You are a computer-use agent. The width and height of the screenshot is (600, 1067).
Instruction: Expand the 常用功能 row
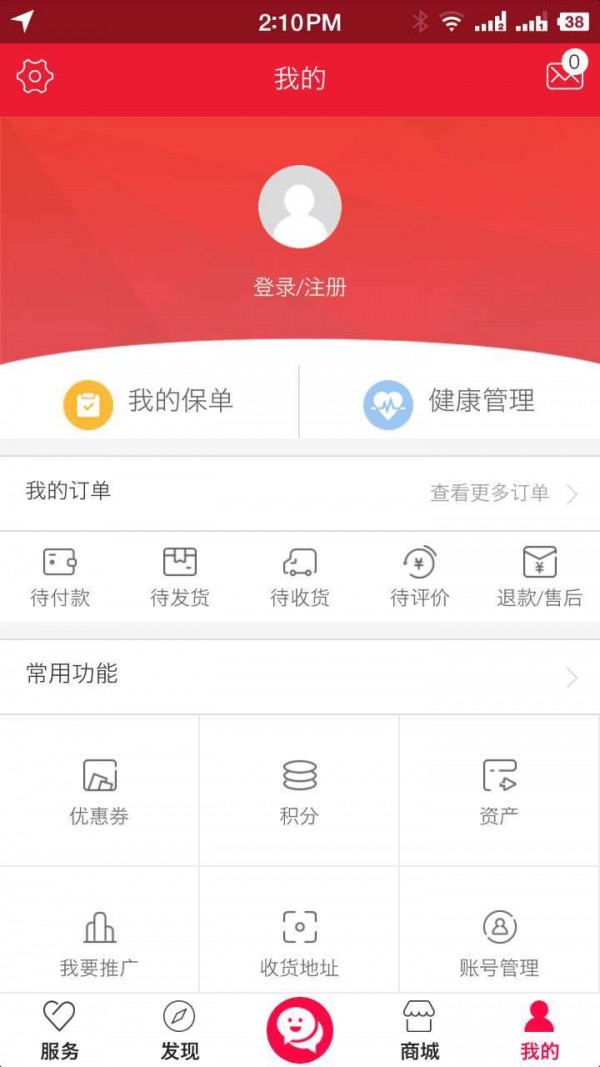(300, 676)
